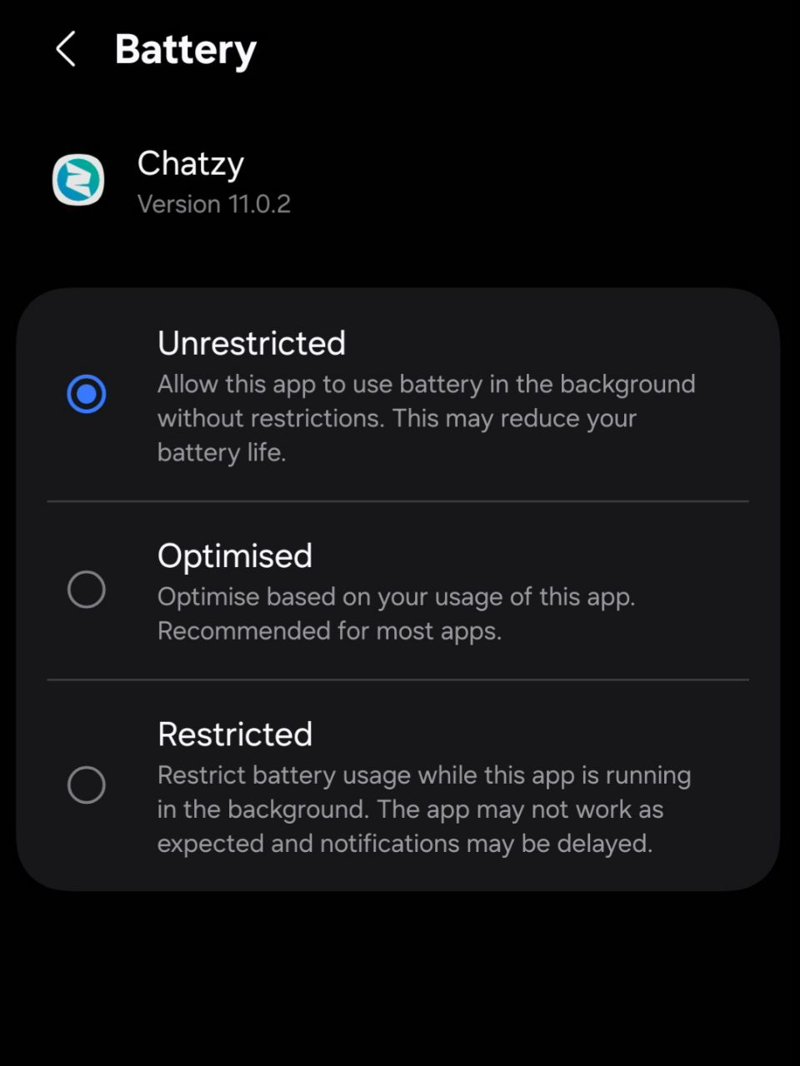800x1066 pixels.
Task: Go back from Battery settings
Action: tap(66, 49)
